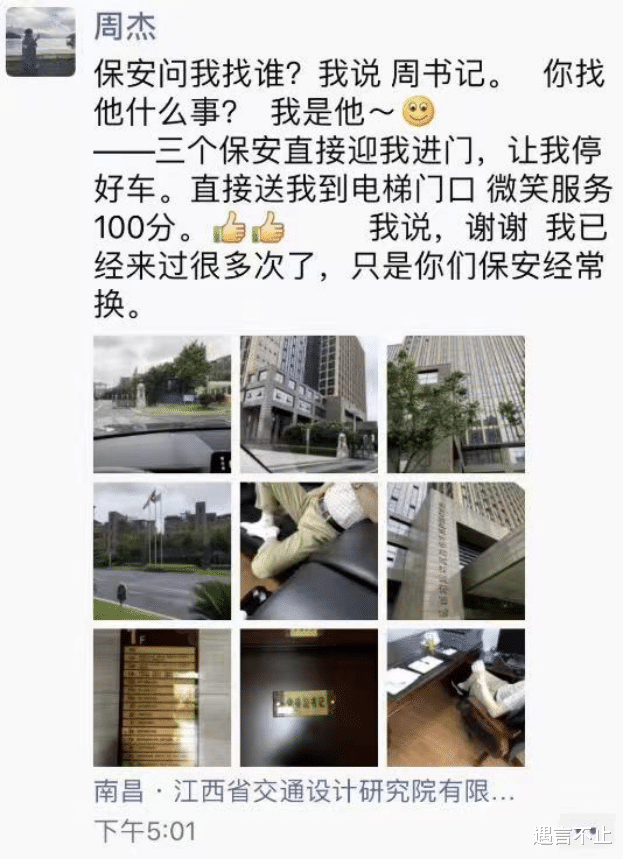View the floor directory sign photo
Image resolution: width=623 pixels, height=859 pixels.
162,698
